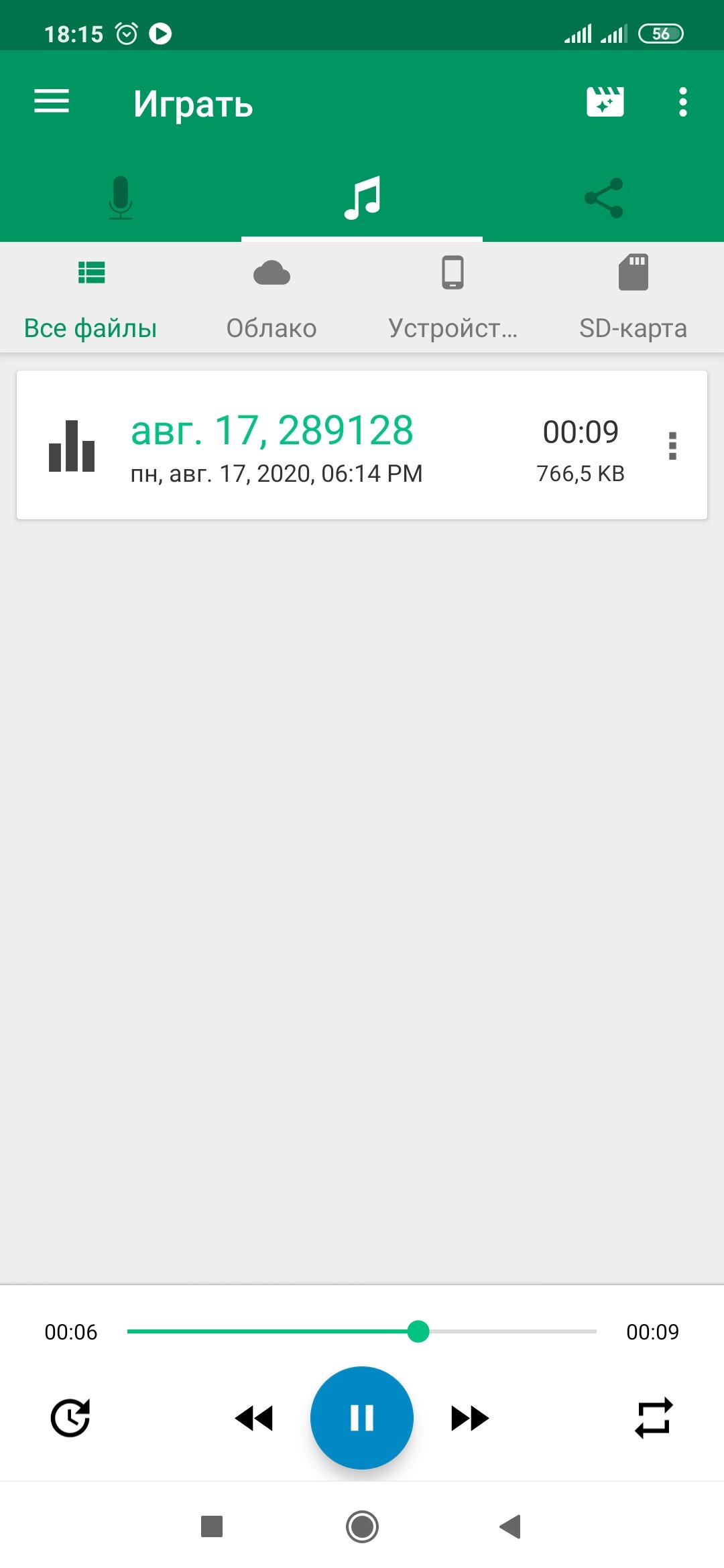The height and width of the screenshot is (1568, 724).
Task: Open the video clapperboard icon
Action: click(605, 102)
